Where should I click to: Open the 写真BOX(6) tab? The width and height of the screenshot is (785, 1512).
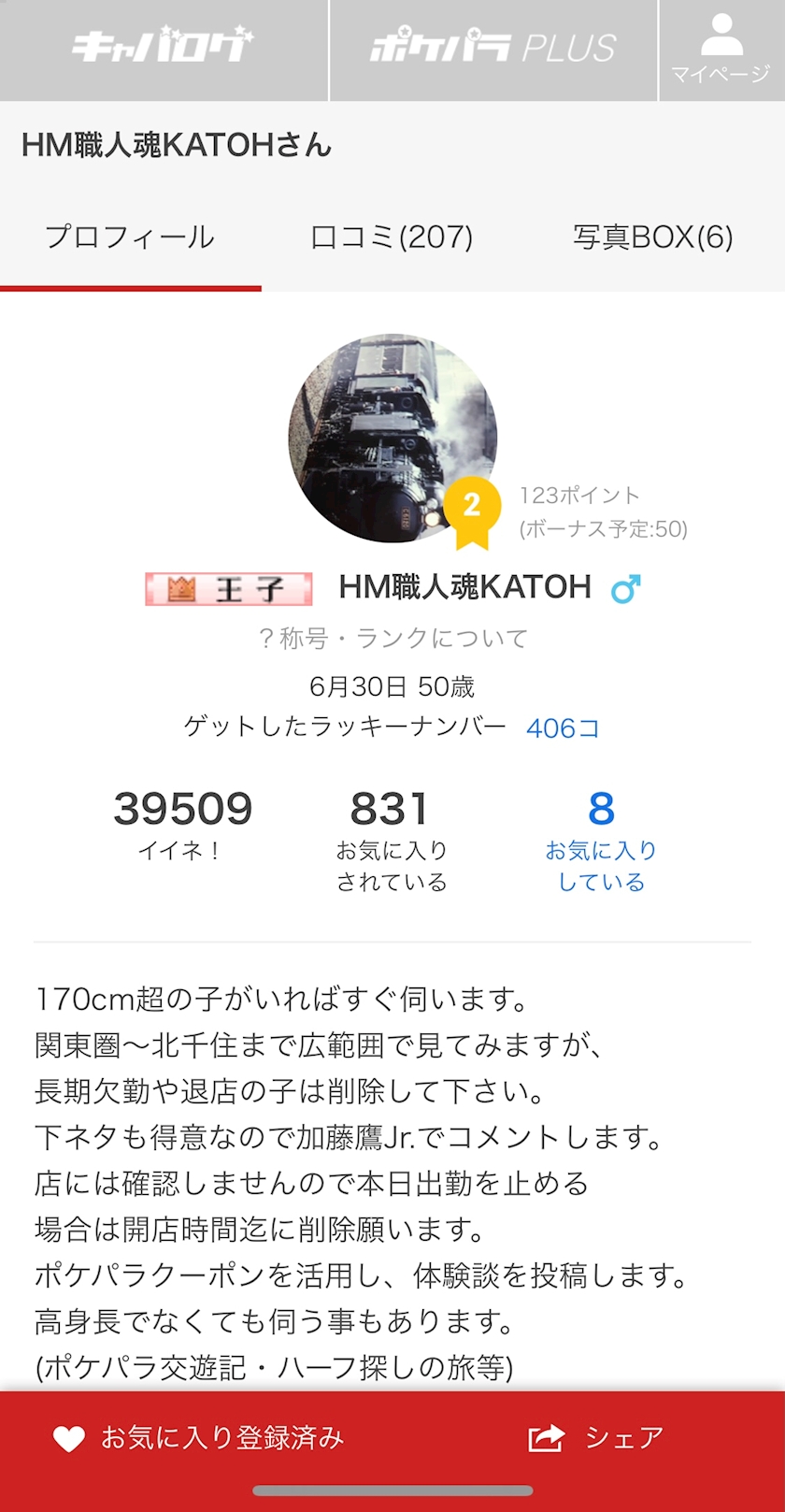pyautogui.click(x=652, y=238)
